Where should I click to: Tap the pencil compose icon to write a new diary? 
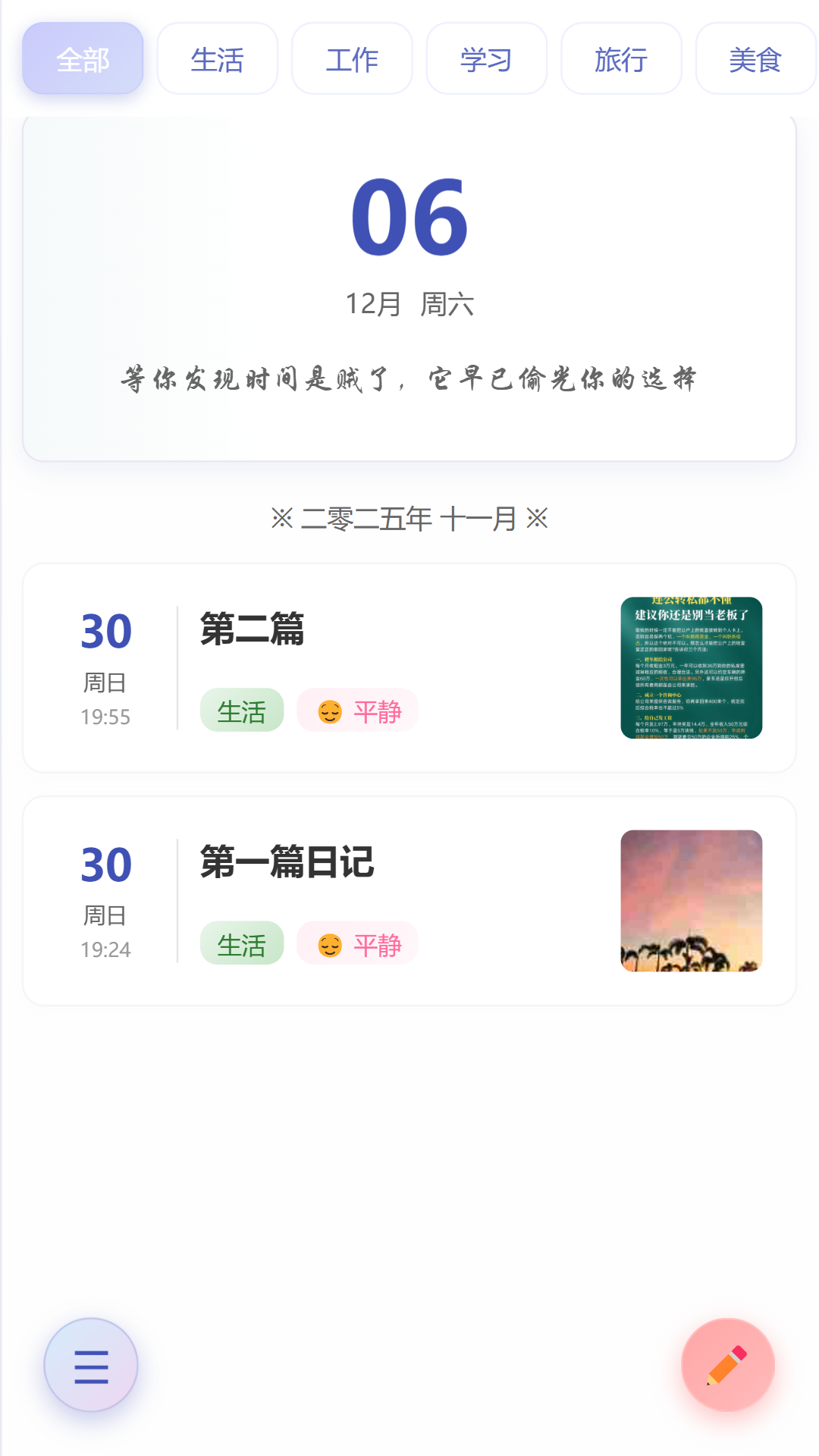(727, 1363)
